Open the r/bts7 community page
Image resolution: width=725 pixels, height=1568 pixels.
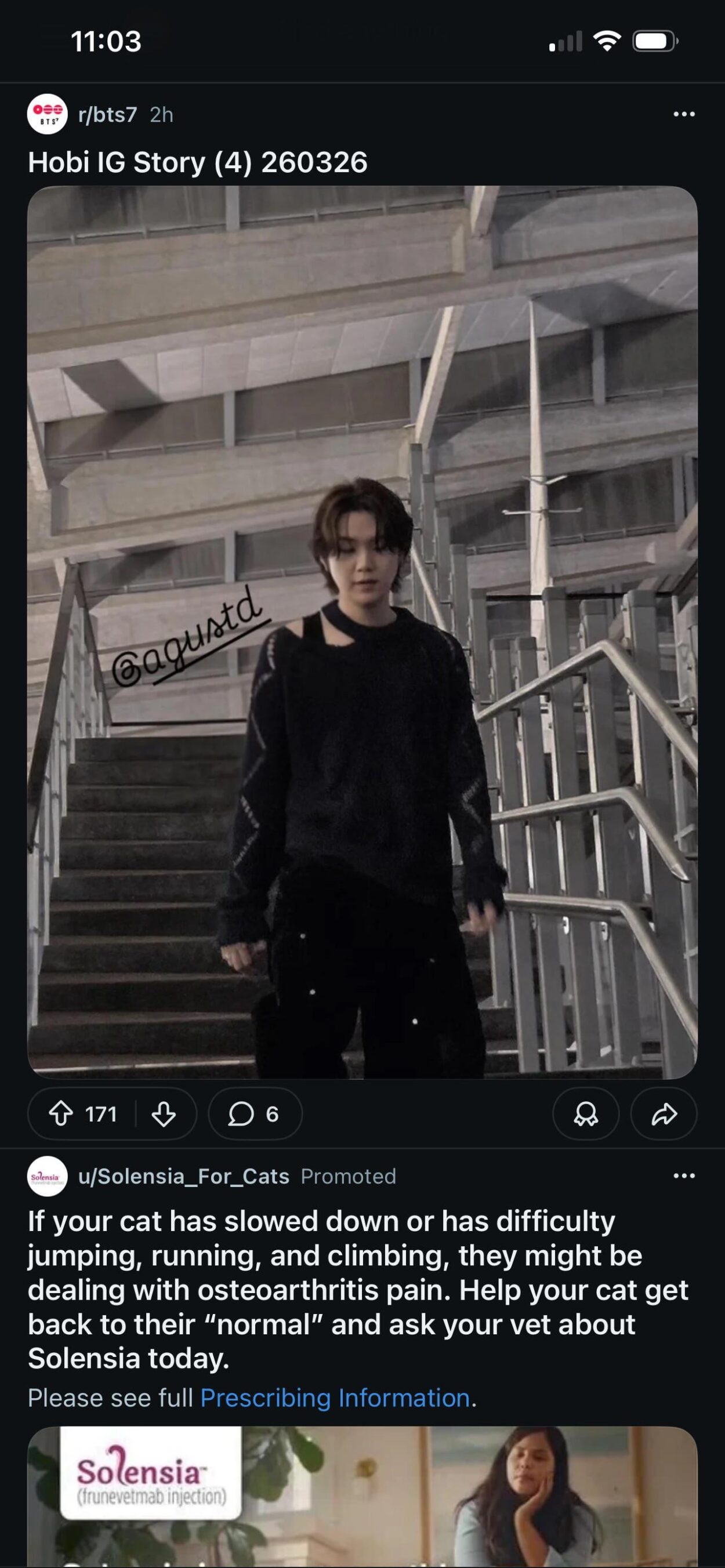[107, 114]
